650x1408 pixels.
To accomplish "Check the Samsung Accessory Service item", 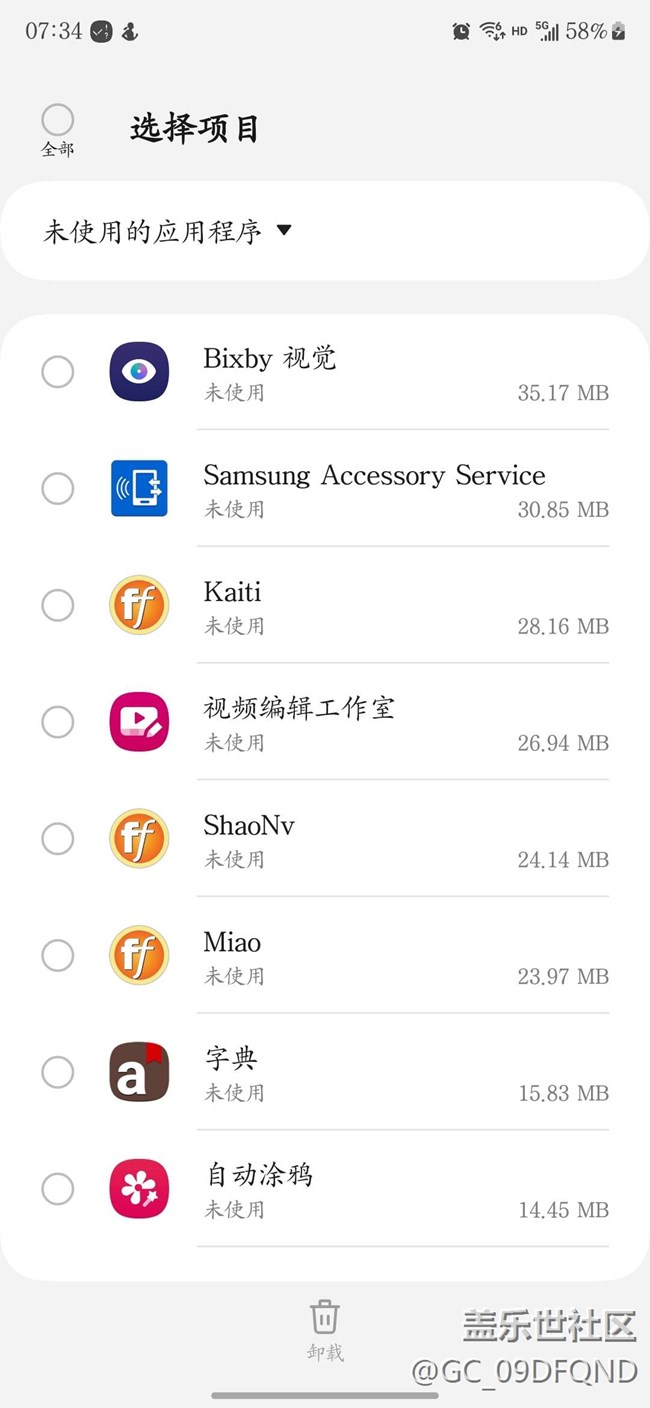I will pos(58,489).
